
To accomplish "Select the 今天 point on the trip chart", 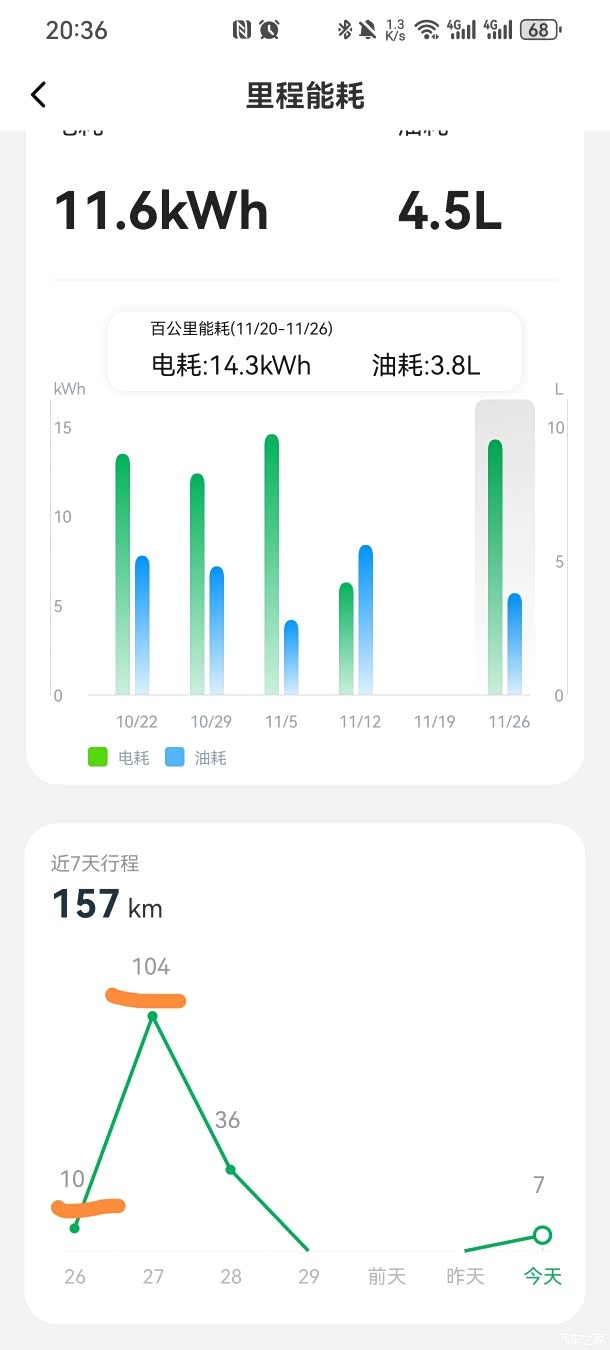I will coord(542,1235).
